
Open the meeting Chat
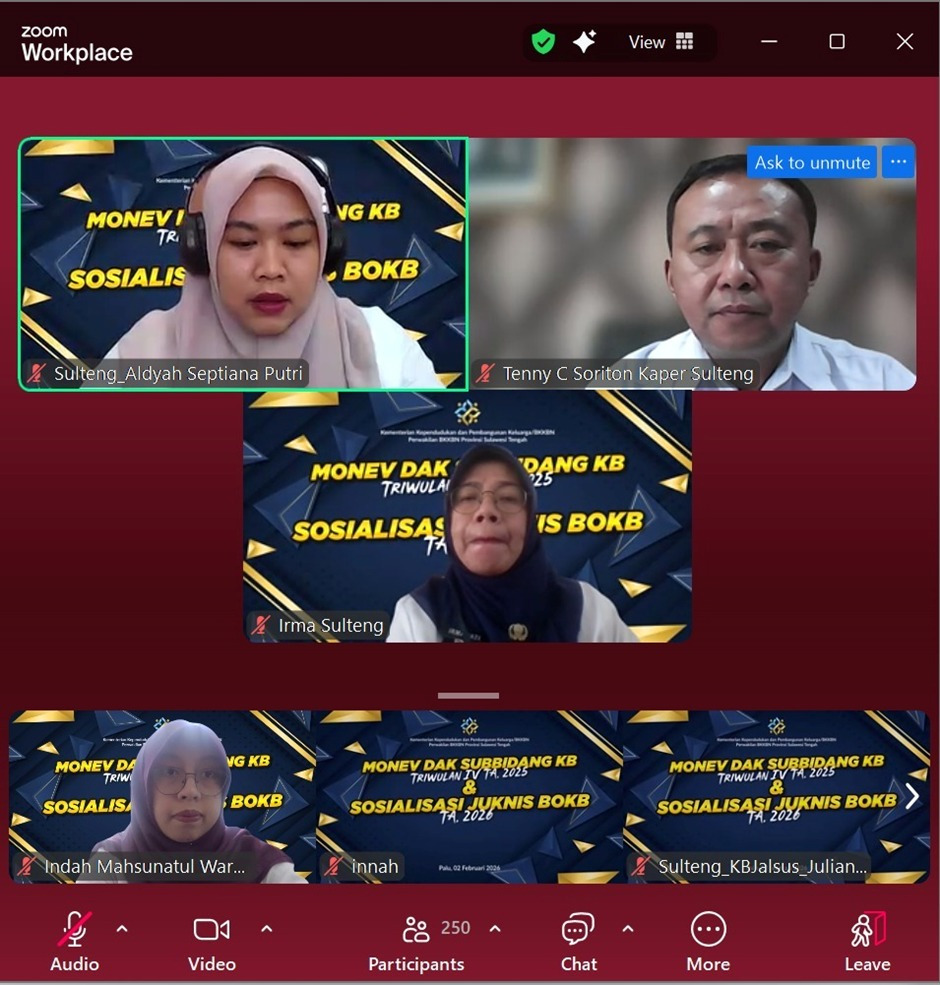578,942
